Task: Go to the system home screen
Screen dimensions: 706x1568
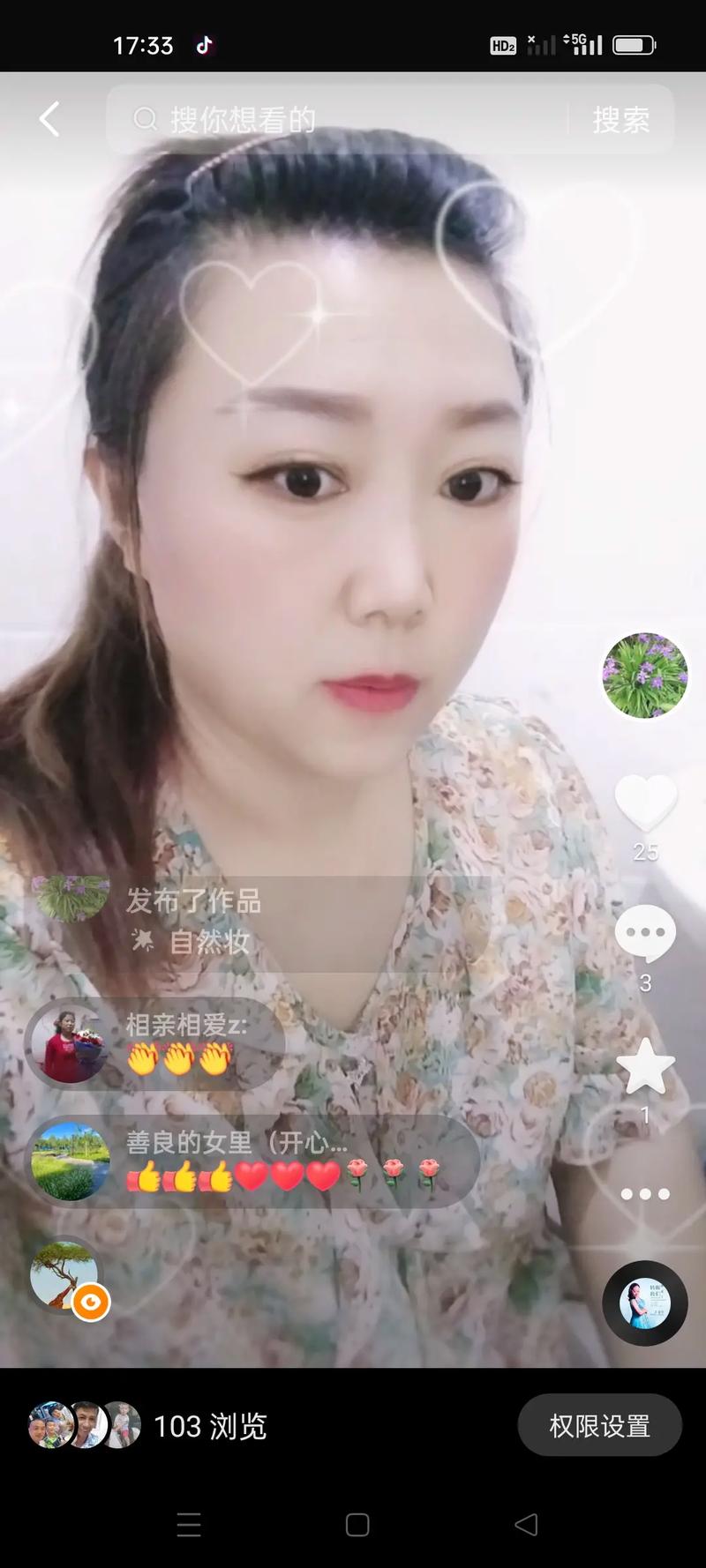Action: (357, 1525)
